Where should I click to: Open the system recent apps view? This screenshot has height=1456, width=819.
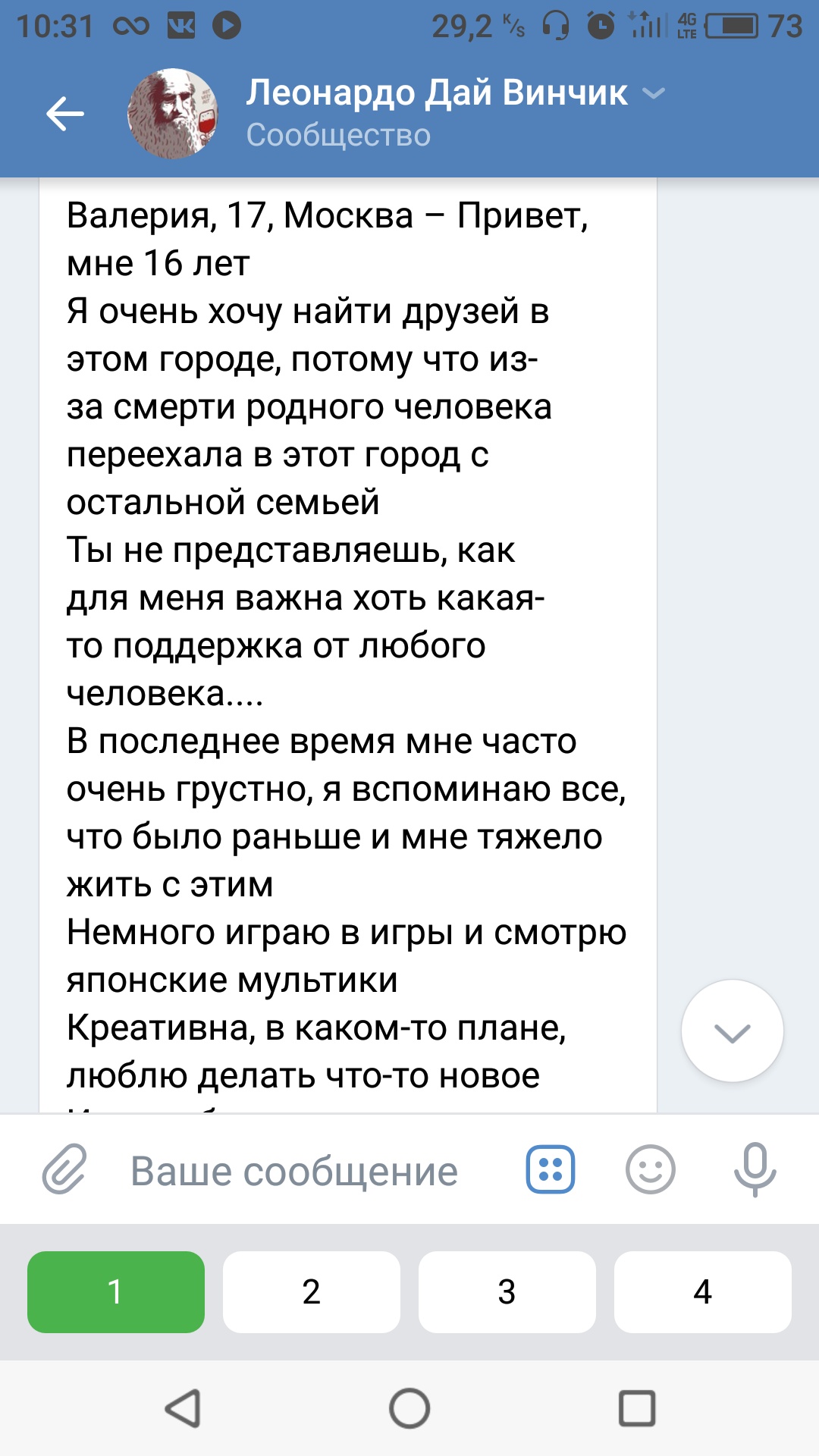637,1409
